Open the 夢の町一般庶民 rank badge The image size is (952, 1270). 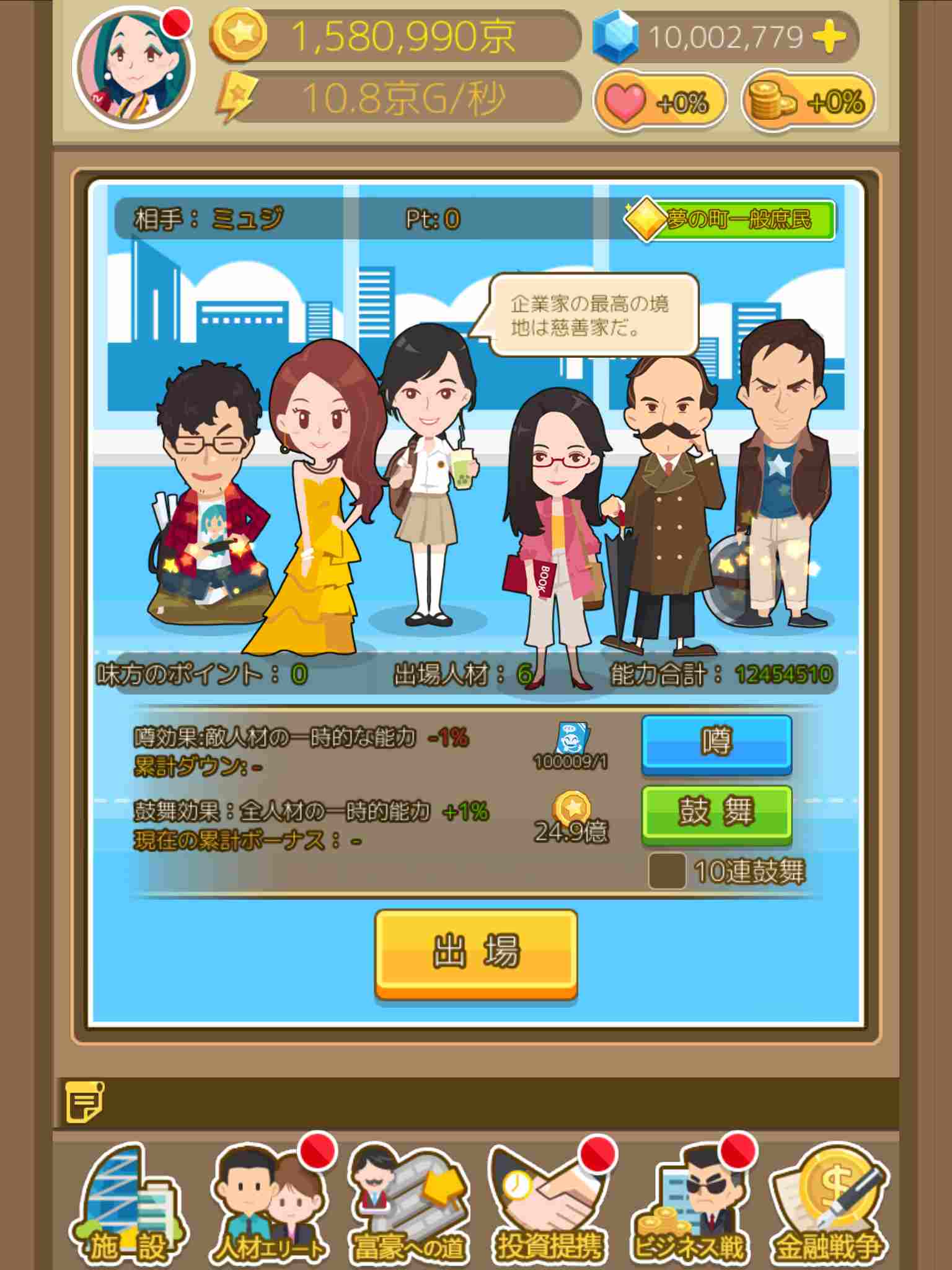tap(731, 220)
